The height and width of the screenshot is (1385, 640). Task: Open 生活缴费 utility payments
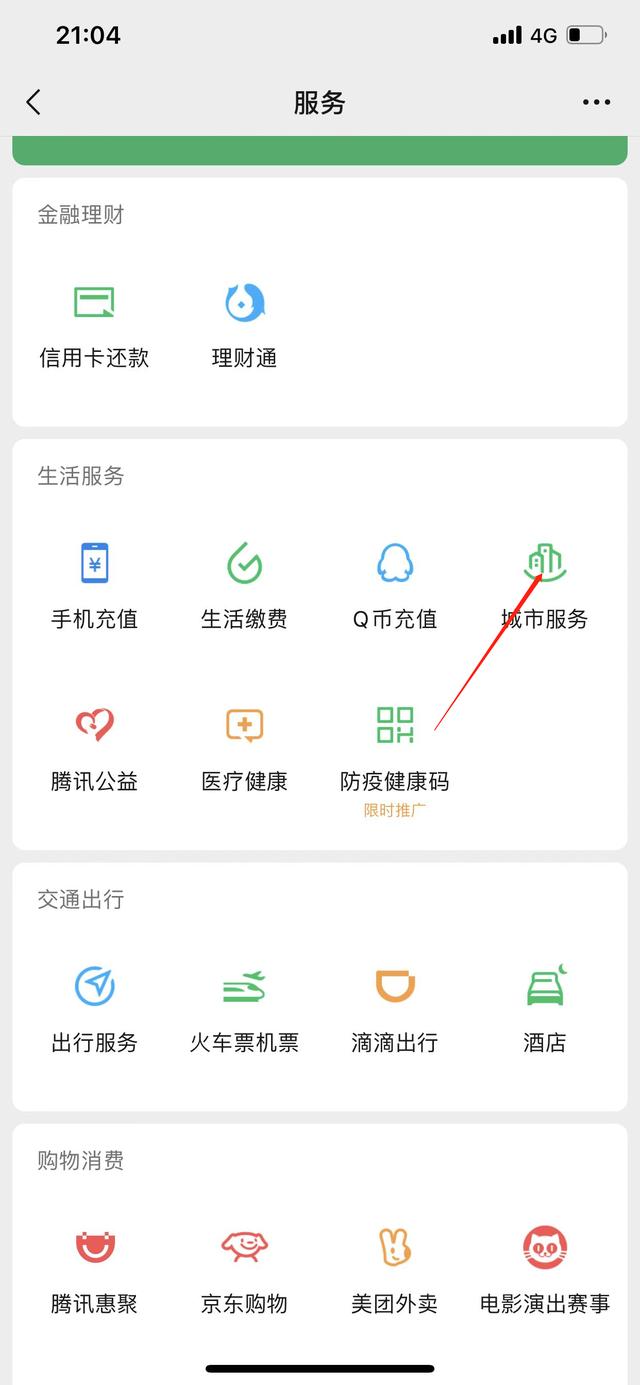[244, 587]
